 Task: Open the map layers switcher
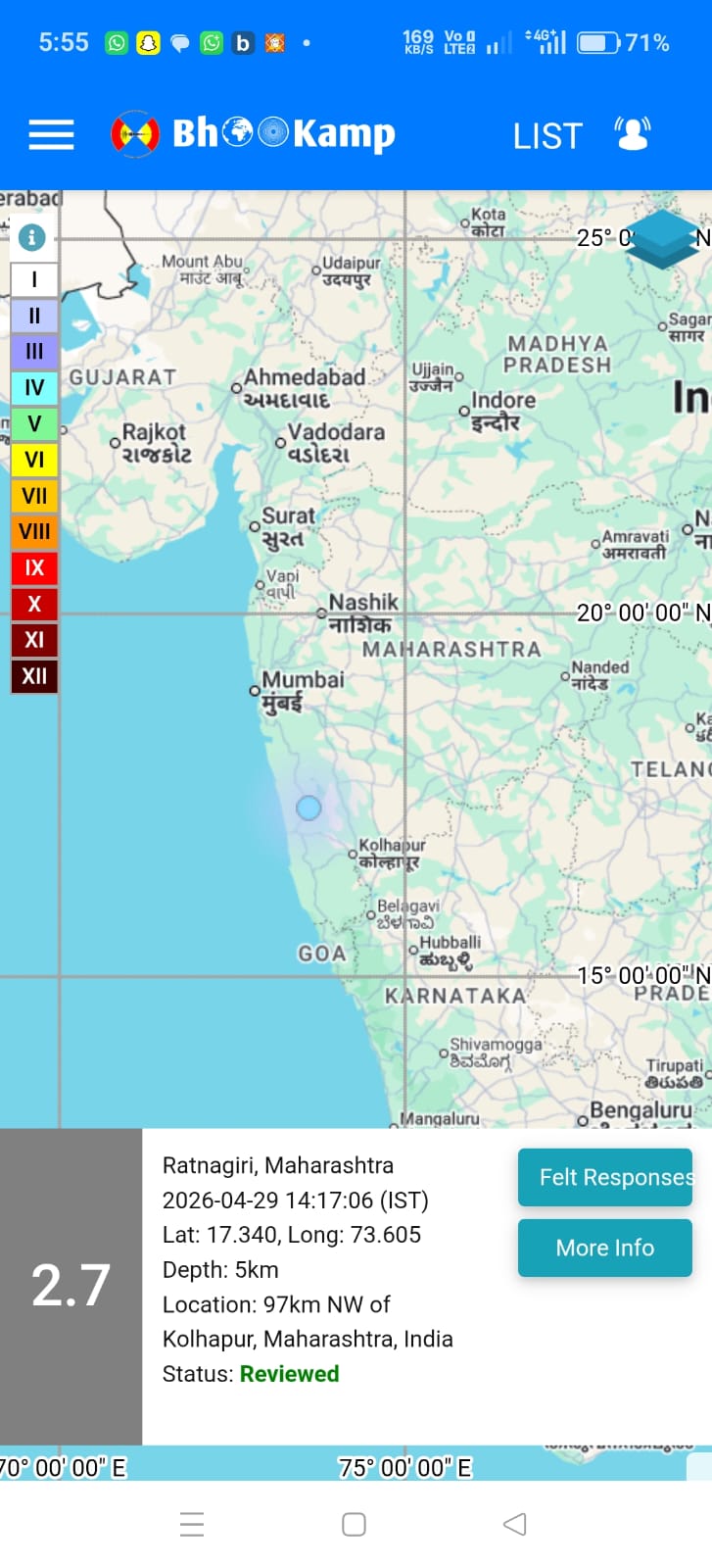[x=661, y=238]
